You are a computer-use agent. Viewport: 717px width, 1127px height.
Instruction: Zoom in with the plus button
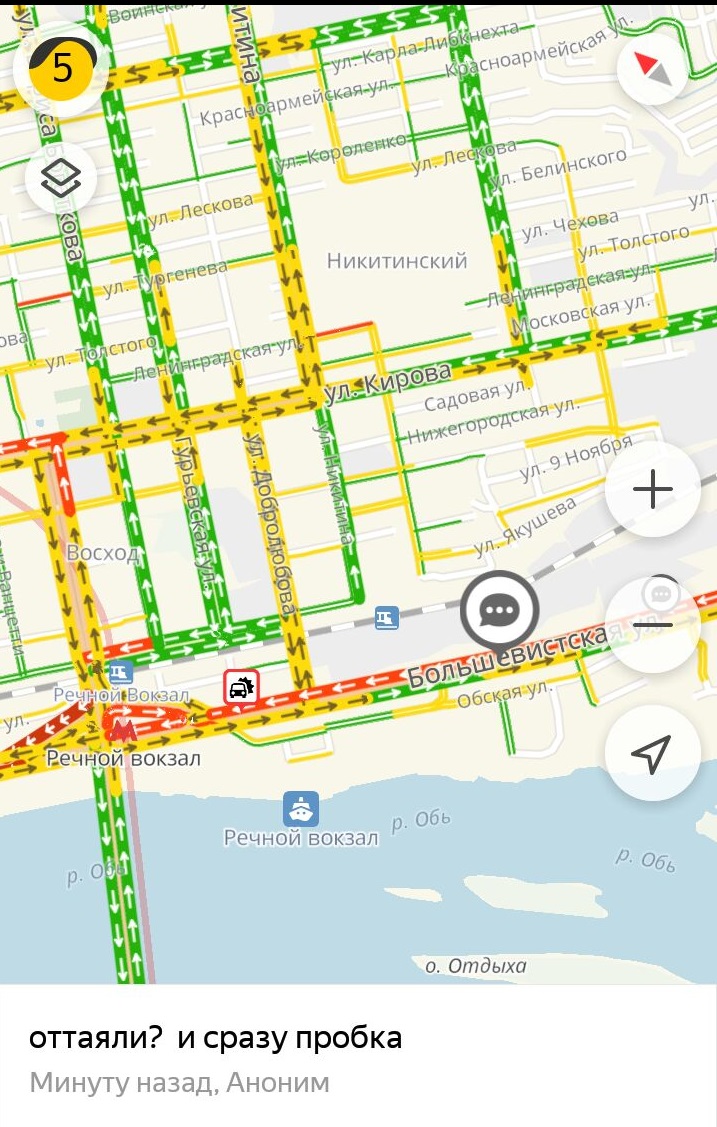pyautogui.click(x=652, y=490)
